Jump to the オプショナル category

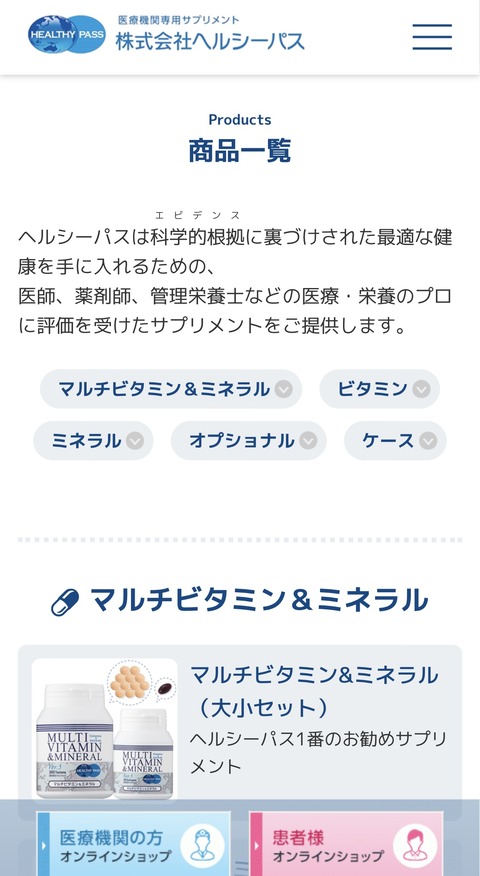[249, 441]
